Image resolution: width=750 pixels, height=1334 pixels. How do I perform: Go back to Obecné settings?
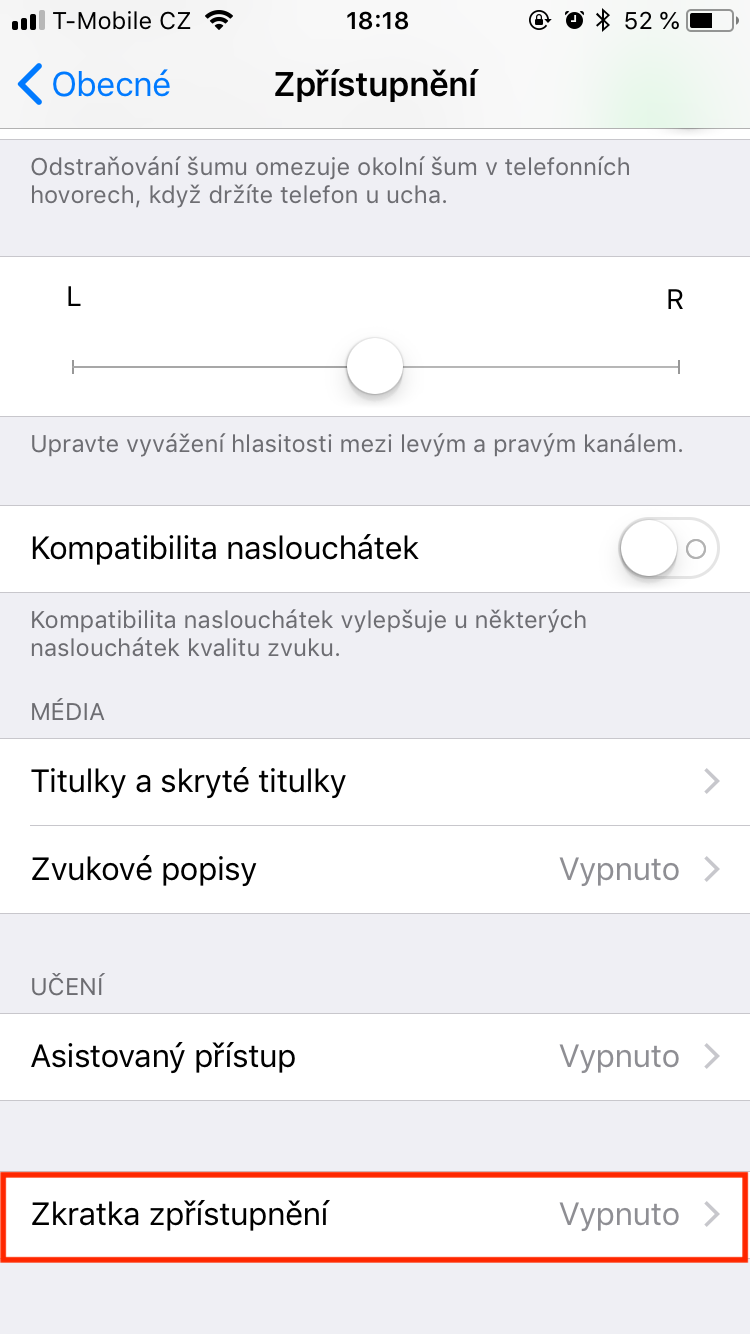[x=95, y=85]
